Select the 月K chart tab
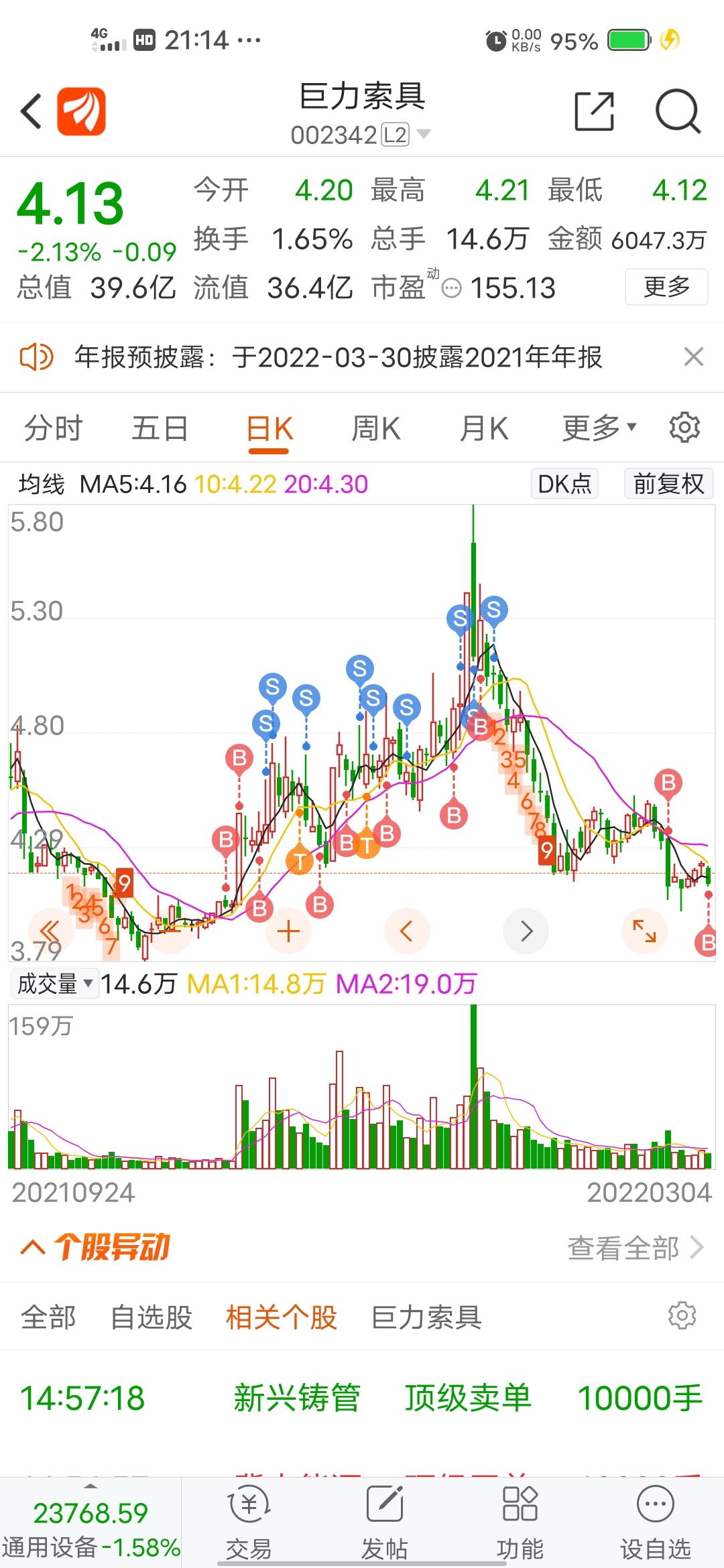Image resolution: width=724 pixels, height=1568 pixels. tap(484, 428)
